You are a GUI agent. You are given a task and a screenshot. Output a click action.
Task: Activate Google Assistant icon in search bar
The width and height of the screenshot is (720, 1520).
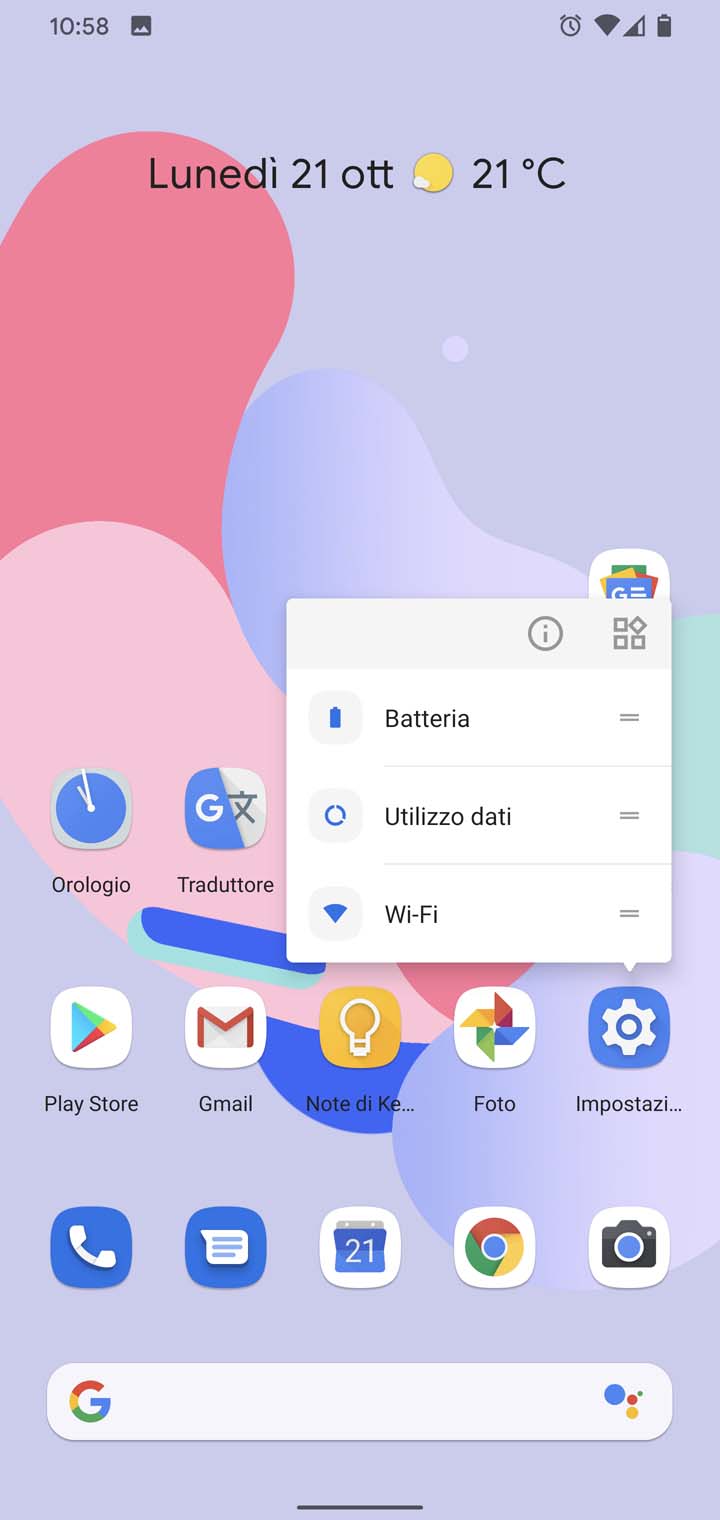623,1401
